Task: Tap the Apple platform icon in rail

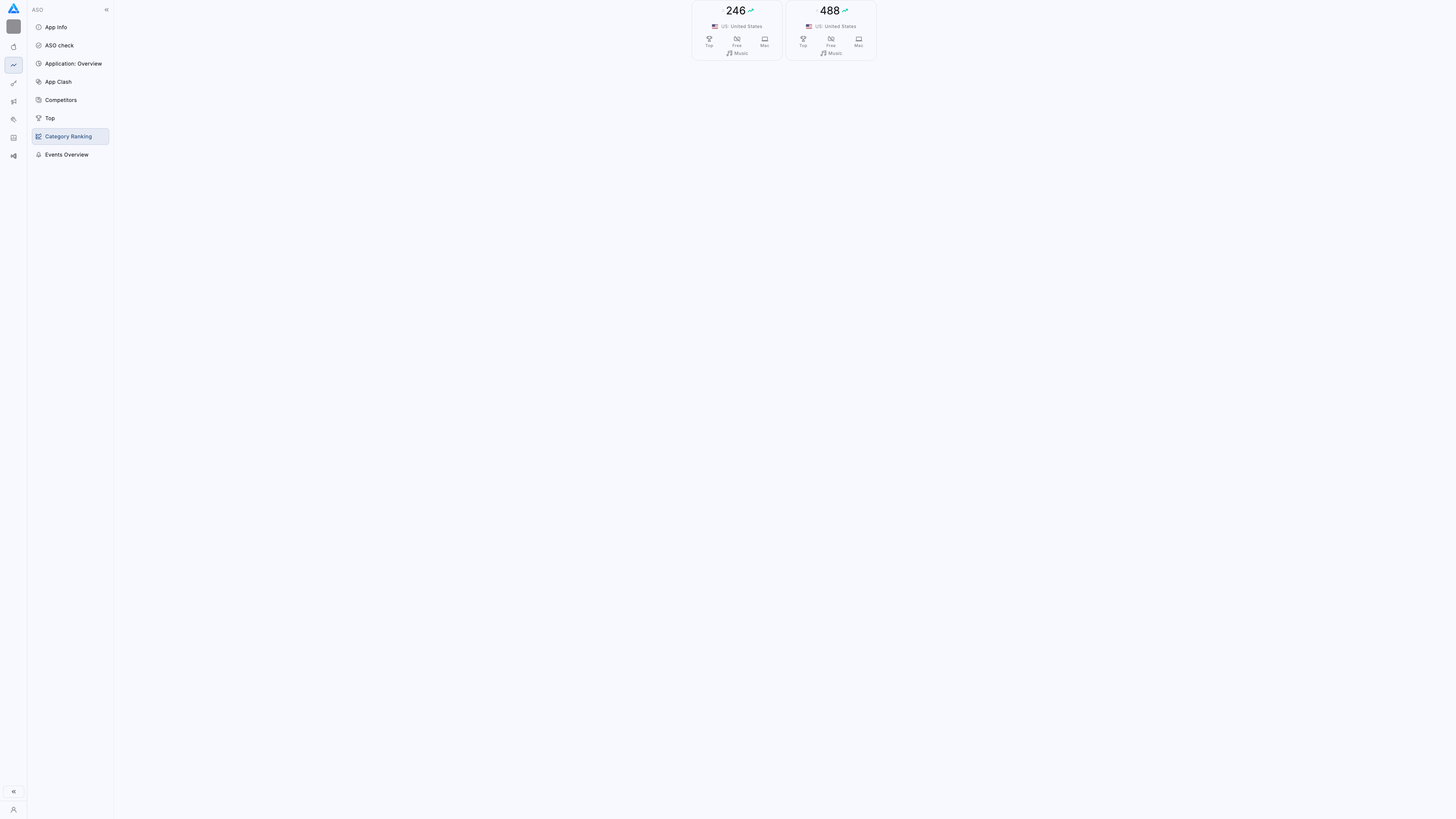Action: click(x=14, y=47)
